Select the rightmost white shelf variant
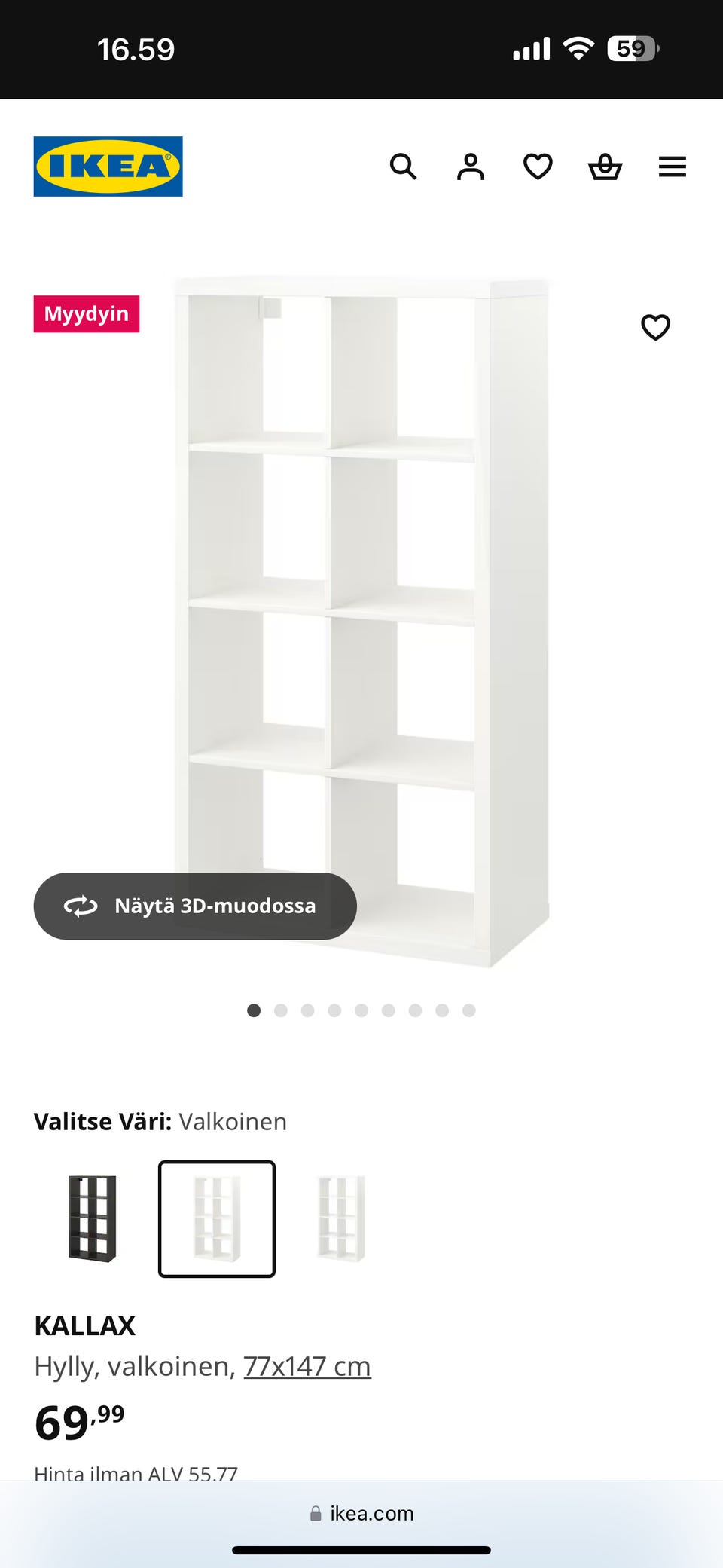723x1568 pixels. click(340, 1218)
